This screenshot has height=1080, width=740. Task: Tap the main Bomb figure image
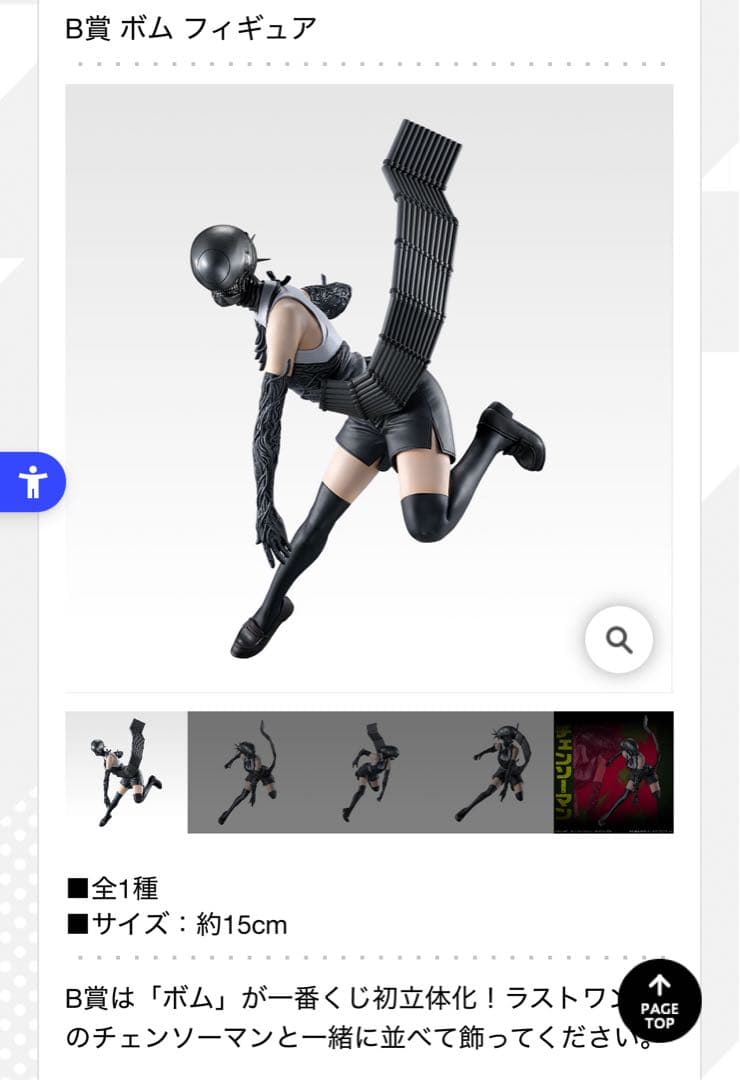368,388
